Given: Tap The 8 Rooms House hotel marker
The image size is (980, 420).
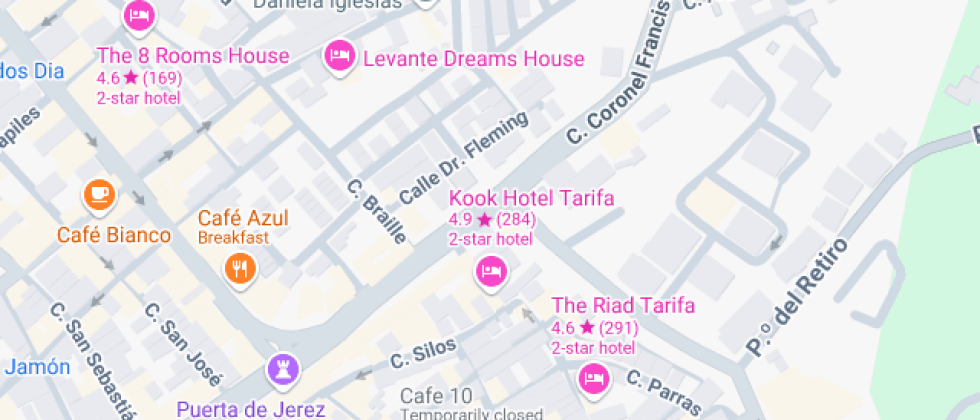Looking at the screenshot, I should [139, 16].
